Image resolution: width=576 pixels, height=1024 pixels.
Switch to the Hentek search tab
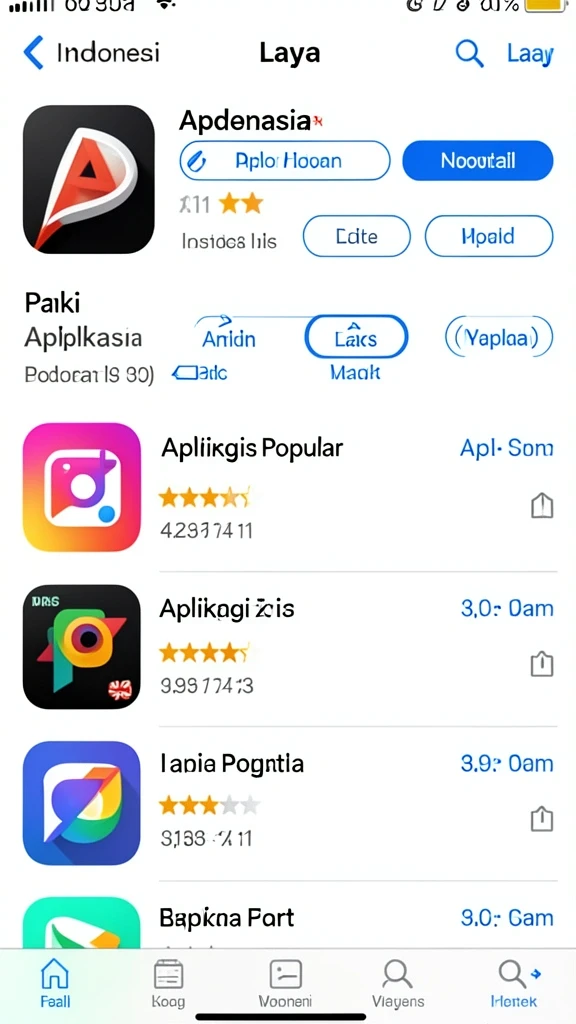pyautogui.click(x=515, y=985)
